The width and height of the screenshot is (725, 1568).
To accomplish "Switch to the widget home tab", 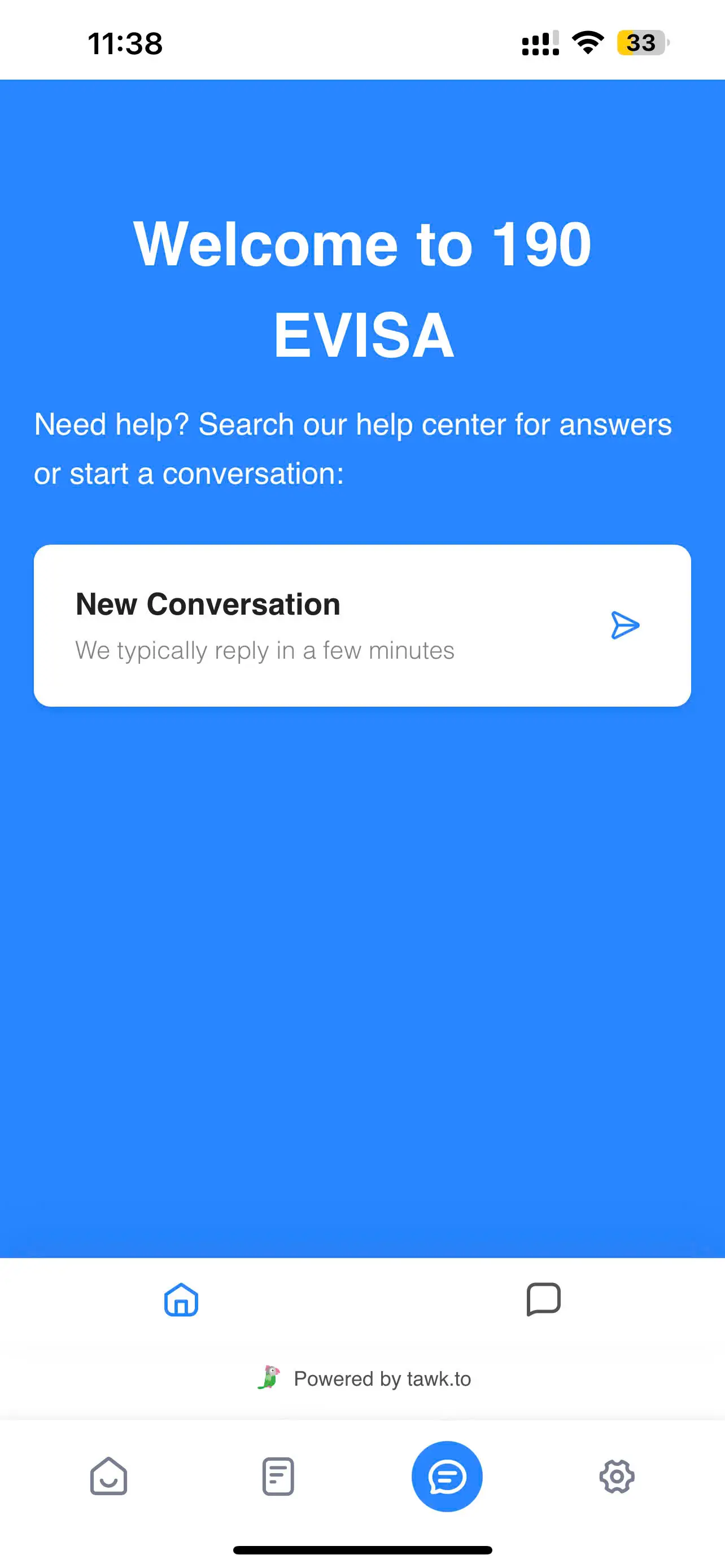I will pos(181,1299).
